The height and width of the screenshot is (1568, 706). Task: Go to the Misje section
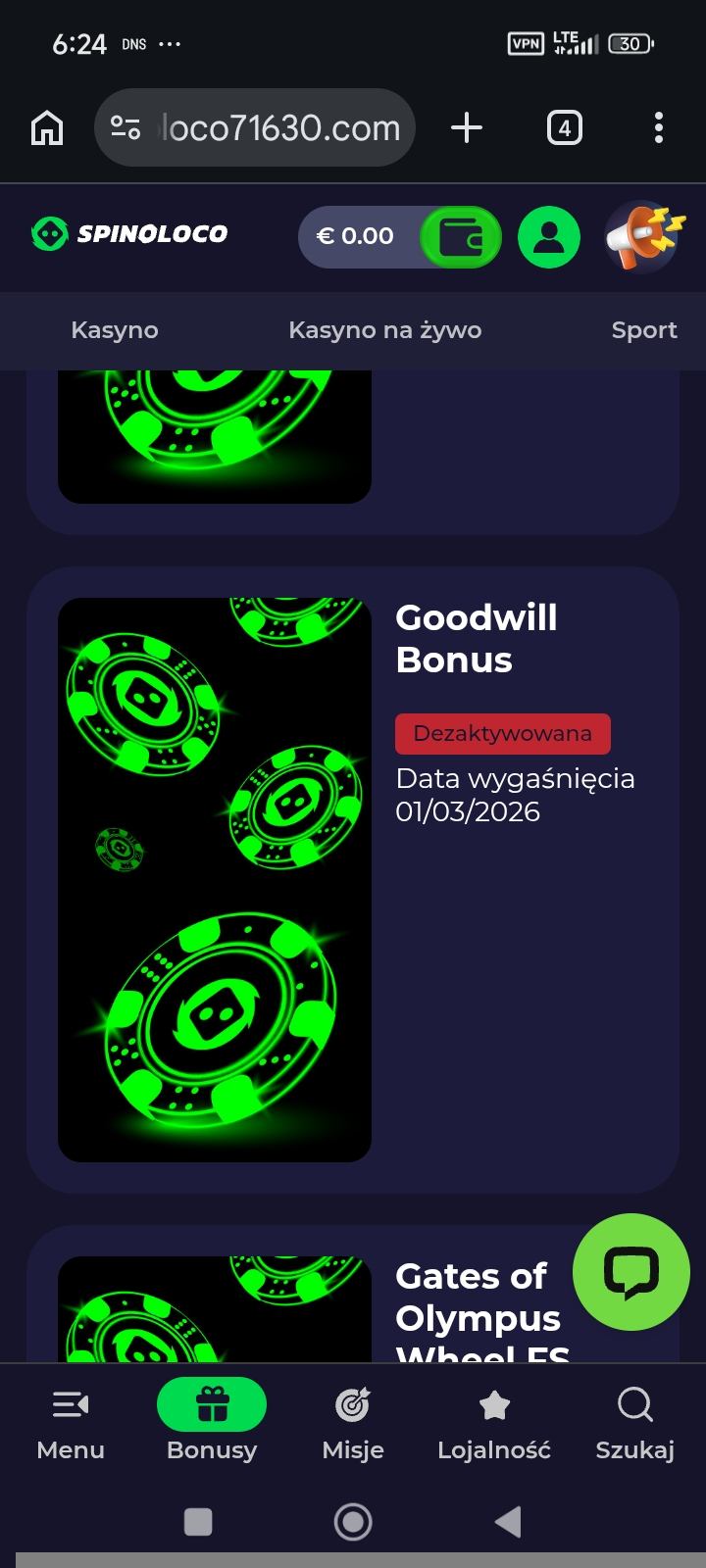point(353,1424)
